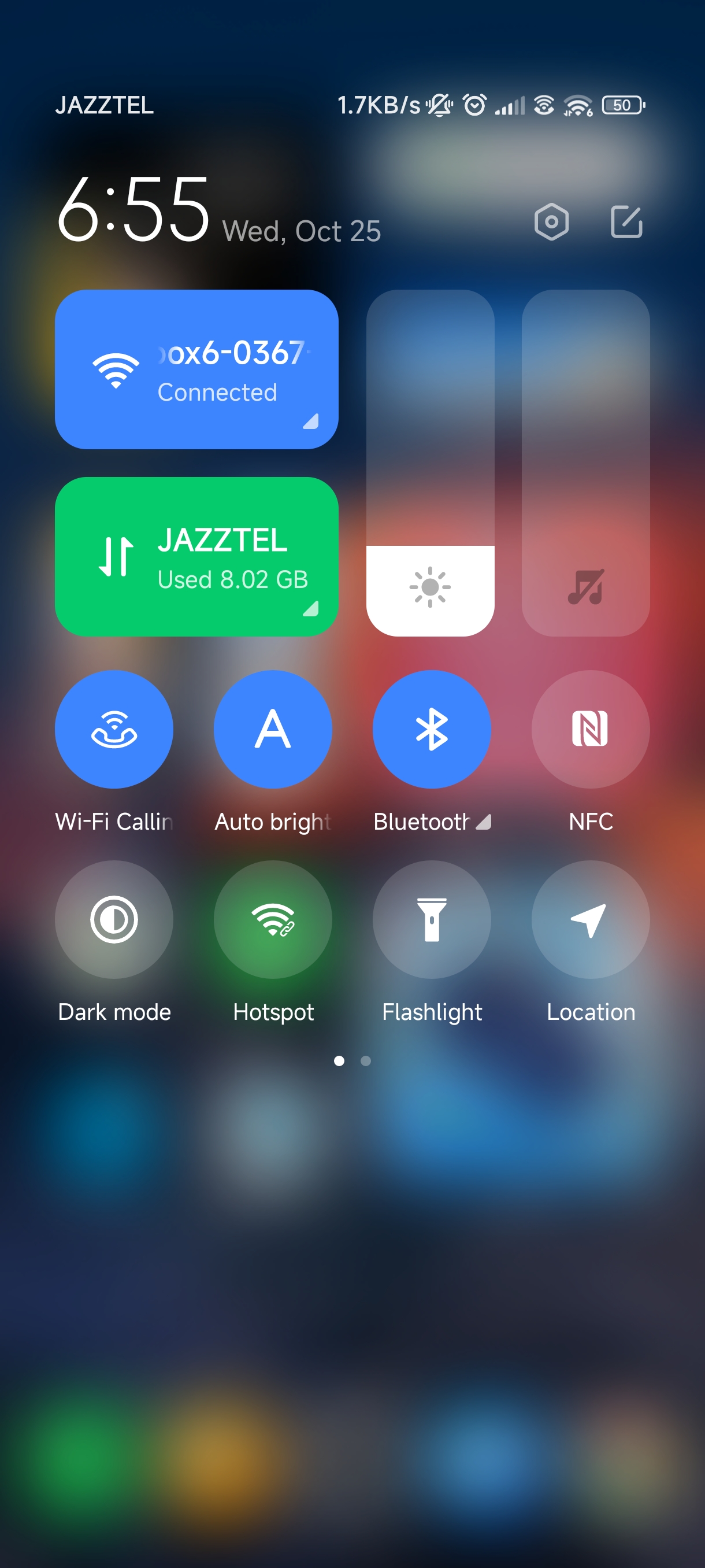Viewport: 705px width, 1568px height.
Task: Disable Auto brightness
Action: point(273,729)
